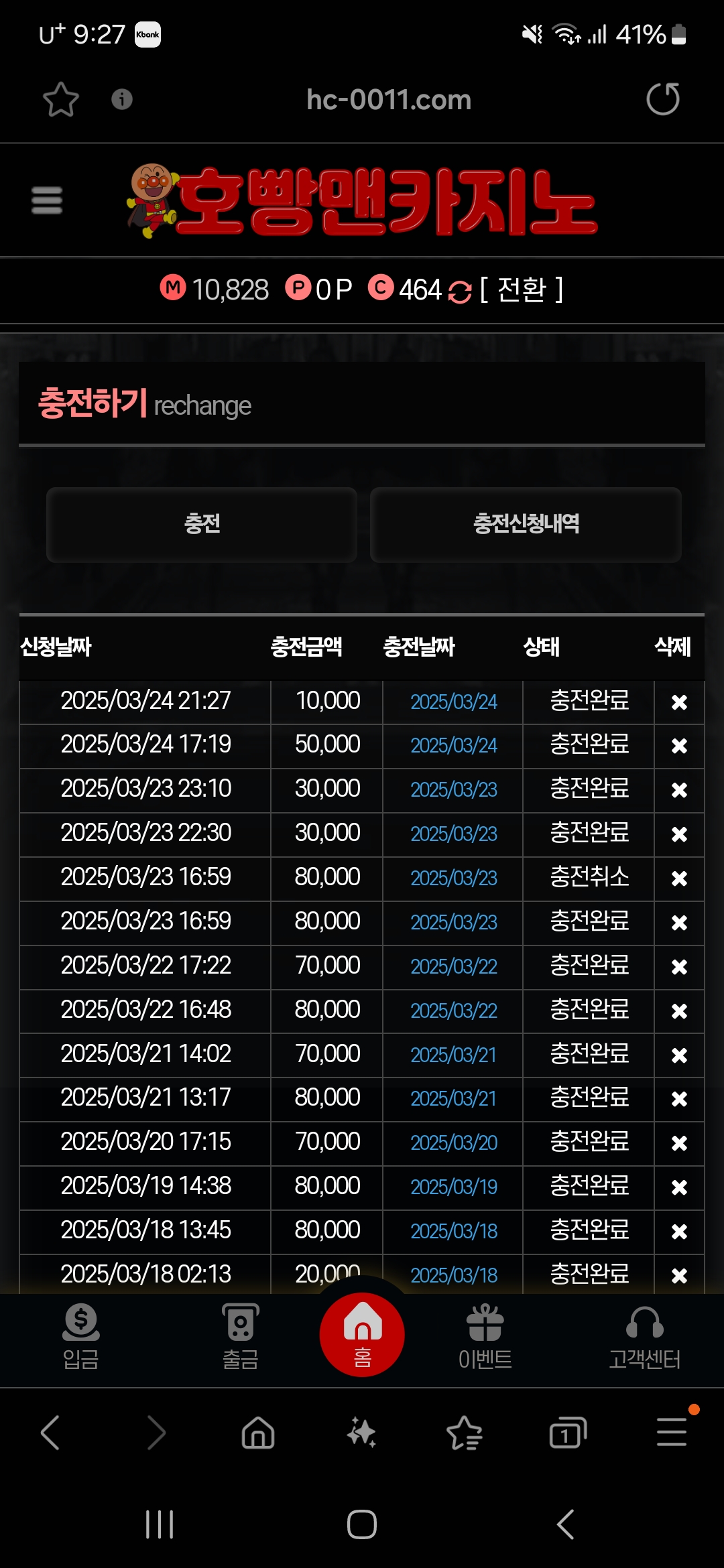Go to 홈 home button

click(x=362, y=1335)
